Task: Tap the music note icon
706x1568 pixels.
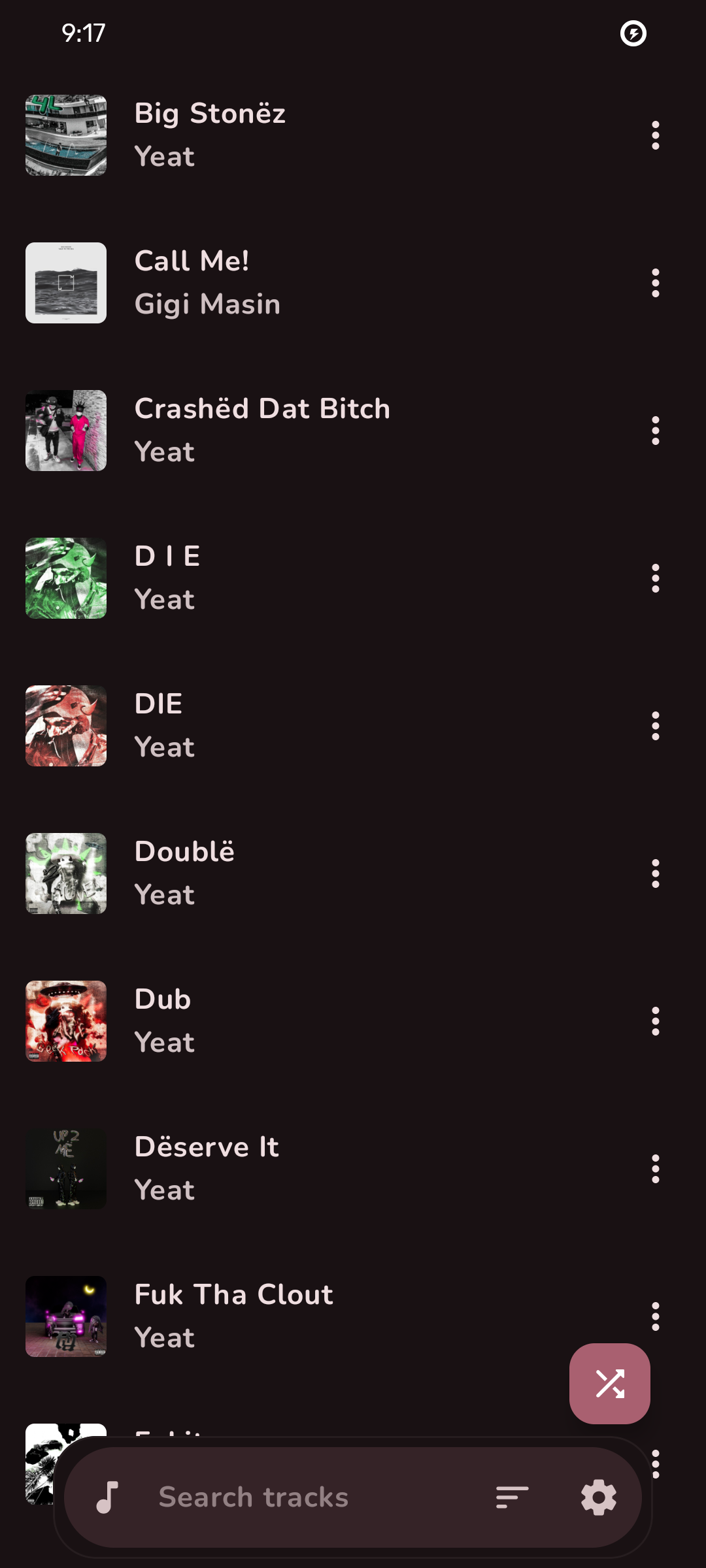Action: click(x=108, y=1497)
